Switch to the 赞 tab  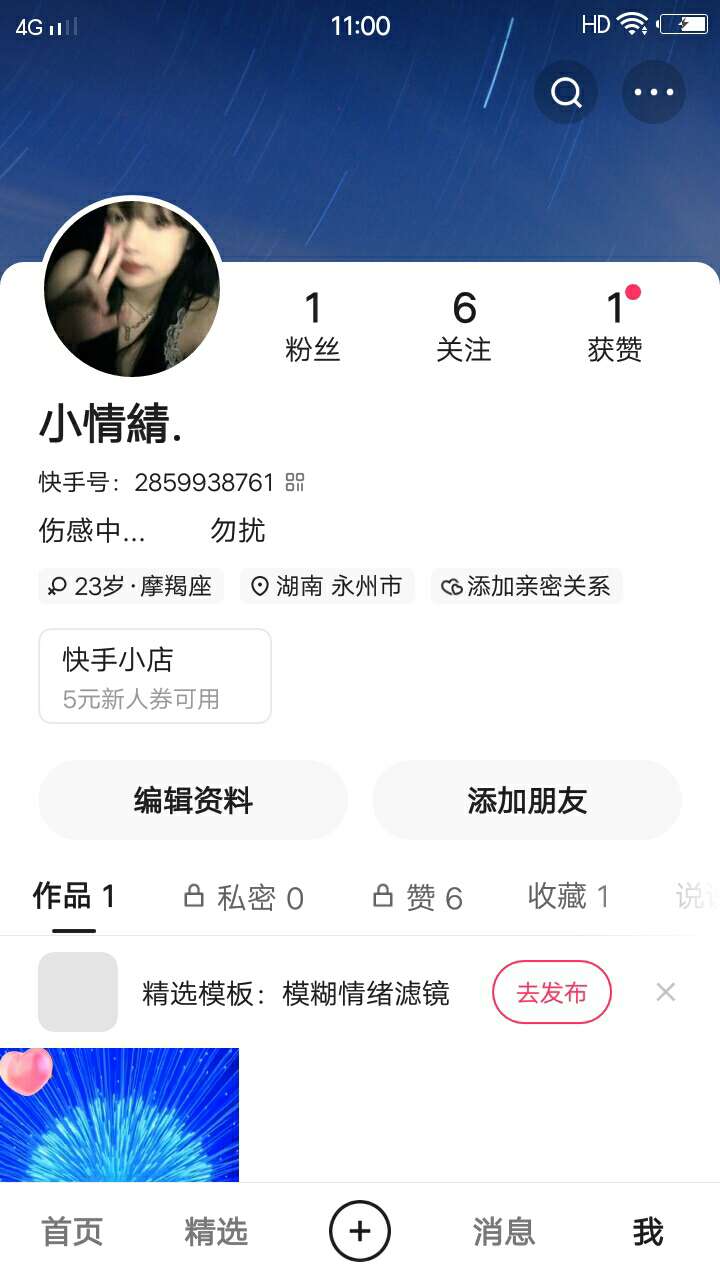[x=418, y=897]
